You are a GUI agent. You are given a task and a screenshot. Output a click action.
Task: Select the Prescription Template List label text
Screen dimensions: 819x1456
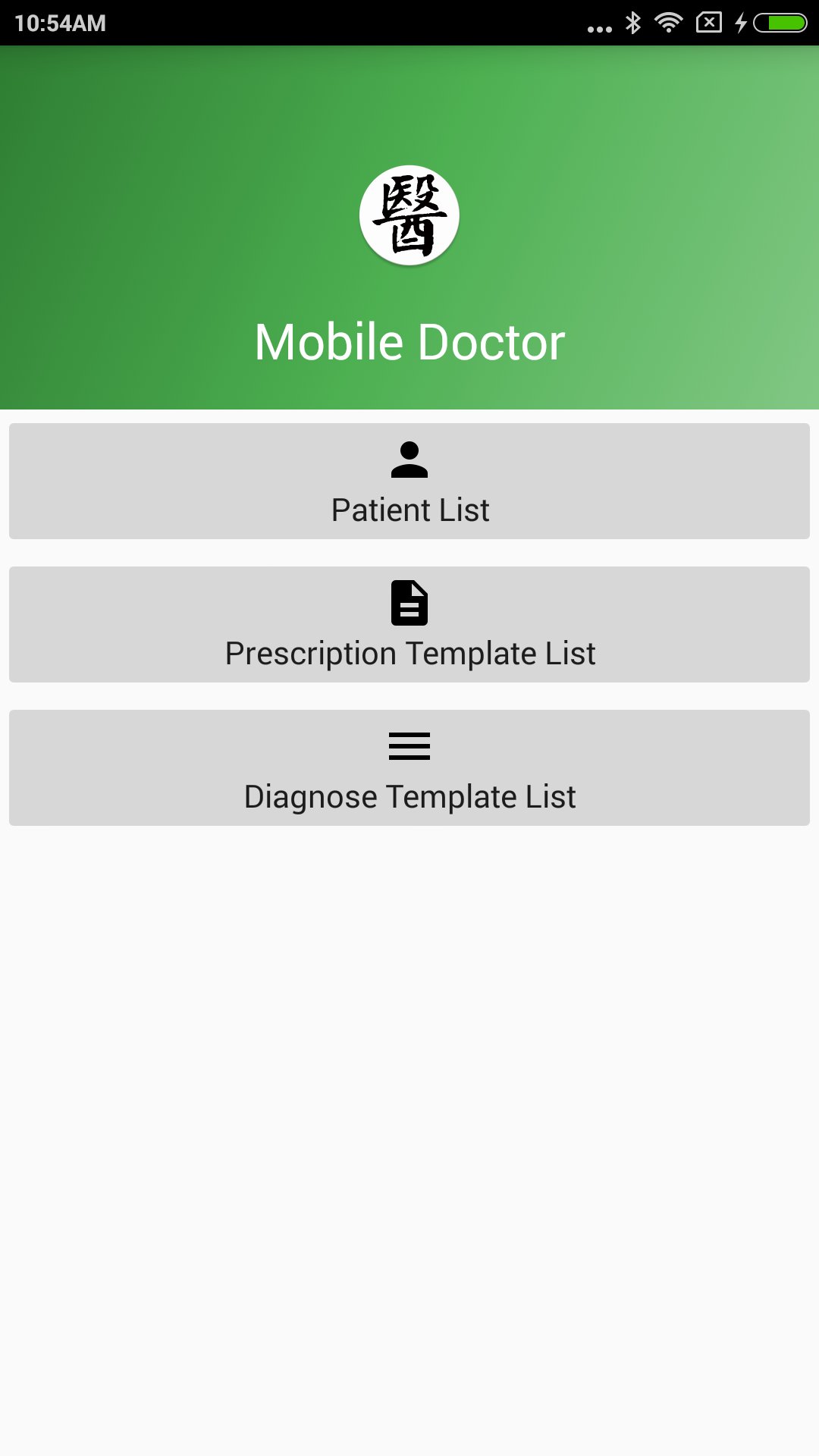(409, 653)
